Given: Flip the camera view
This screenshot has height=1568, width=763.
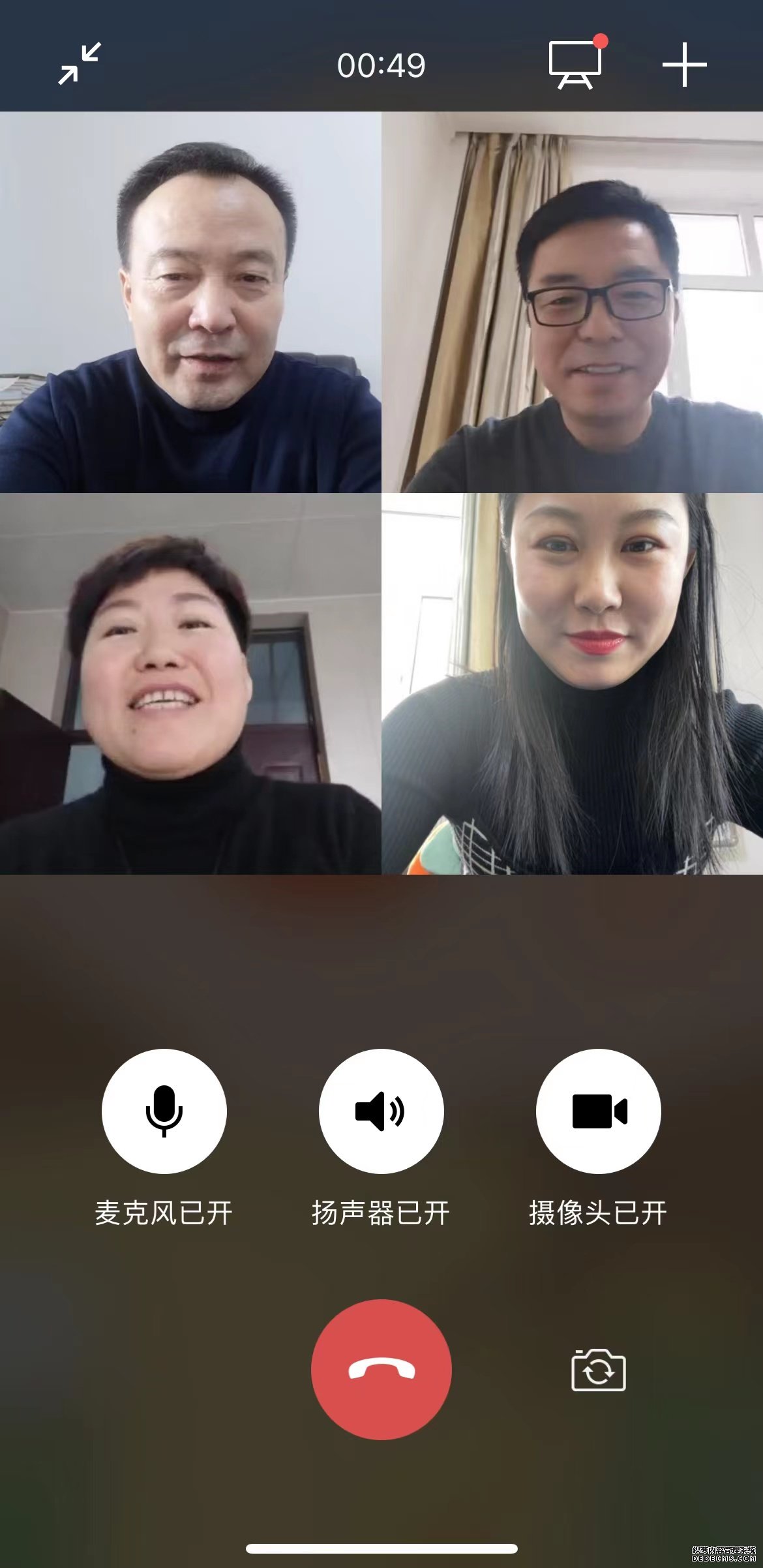Looking at the screenshot, I should click(x=598, y=1370).
